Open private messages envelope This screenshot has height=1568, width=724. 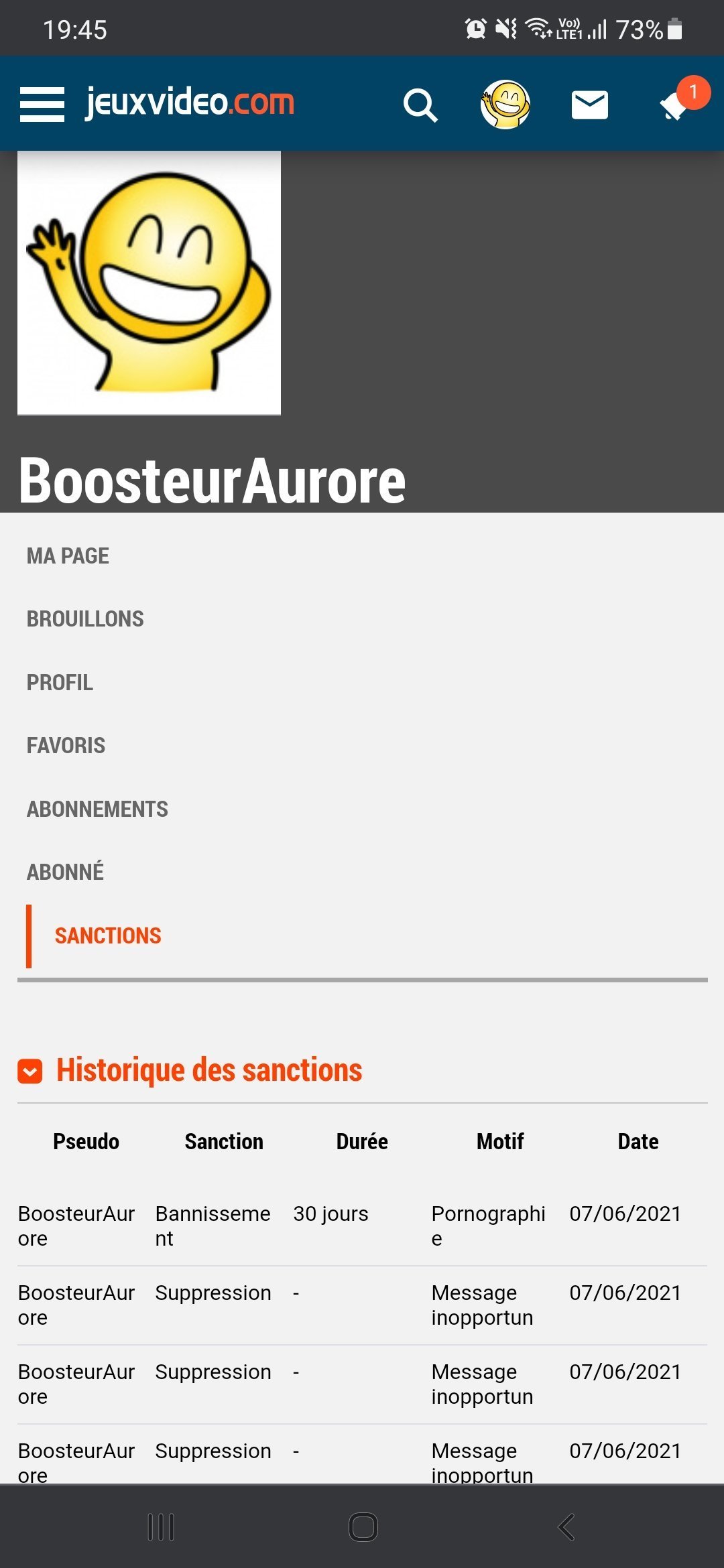tap(589, 105)
